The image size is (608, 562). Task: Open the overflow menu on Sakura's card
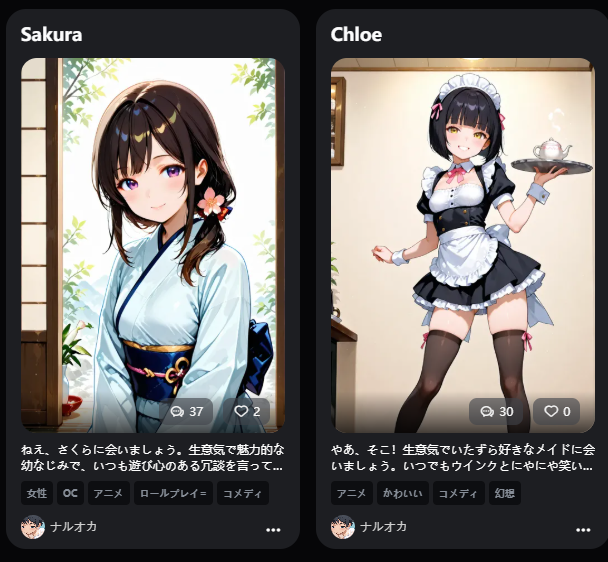273,529
